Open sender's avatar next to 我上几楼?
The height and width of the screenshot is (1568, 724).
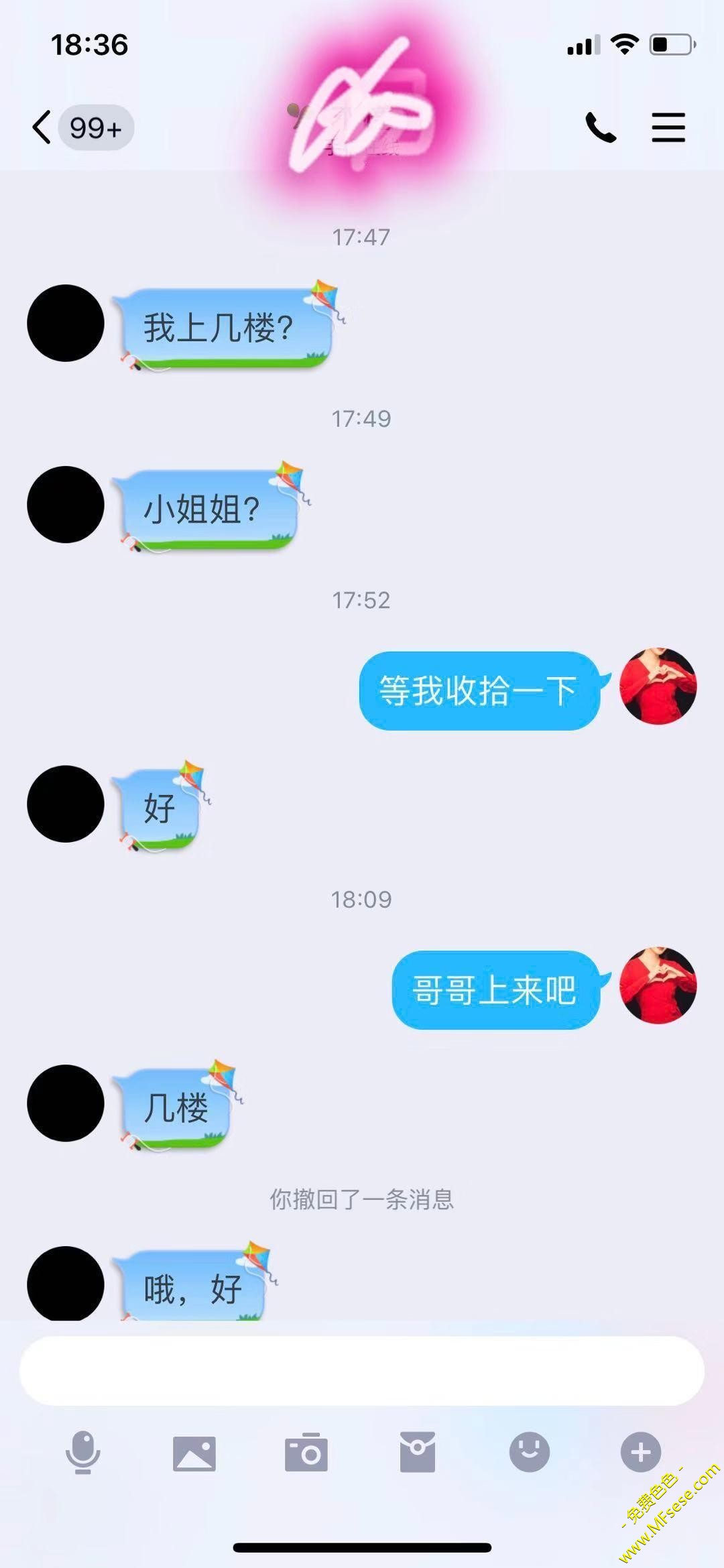coord(66,323)
